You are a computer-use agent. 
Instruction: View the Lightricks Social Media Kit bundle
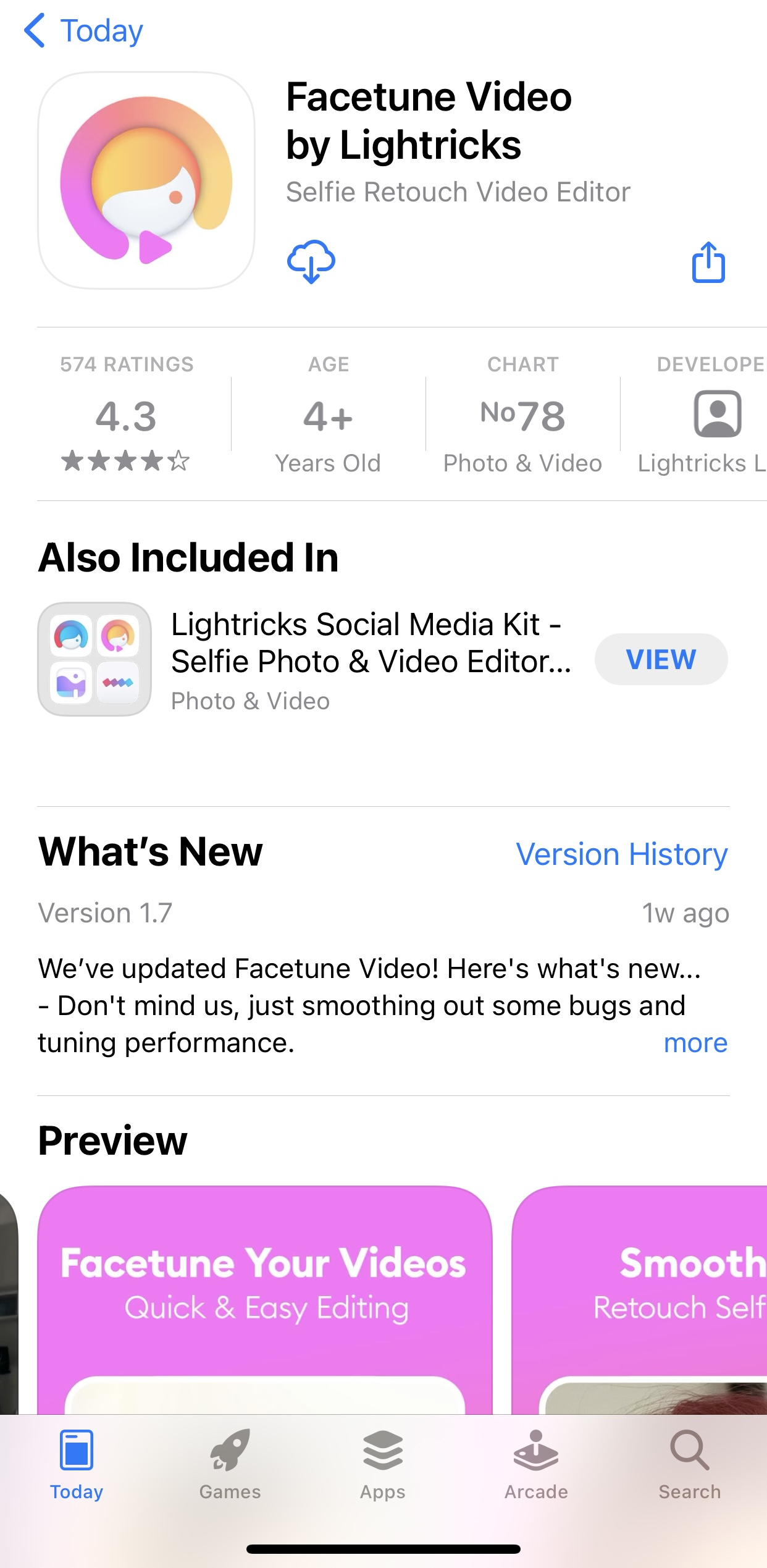coord(661,659)
